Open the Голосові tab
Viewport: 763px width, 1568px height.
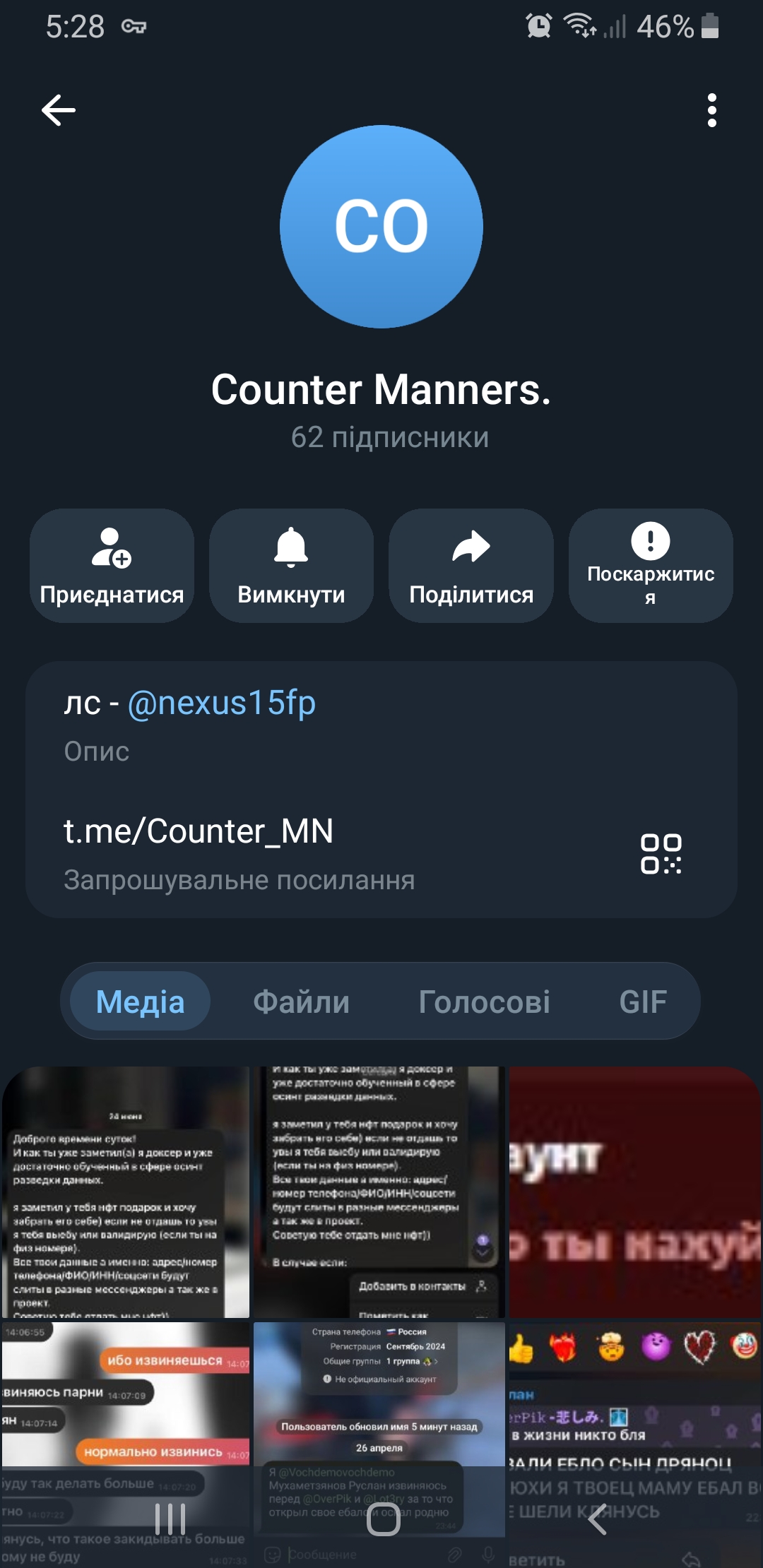click(485, 1002)
